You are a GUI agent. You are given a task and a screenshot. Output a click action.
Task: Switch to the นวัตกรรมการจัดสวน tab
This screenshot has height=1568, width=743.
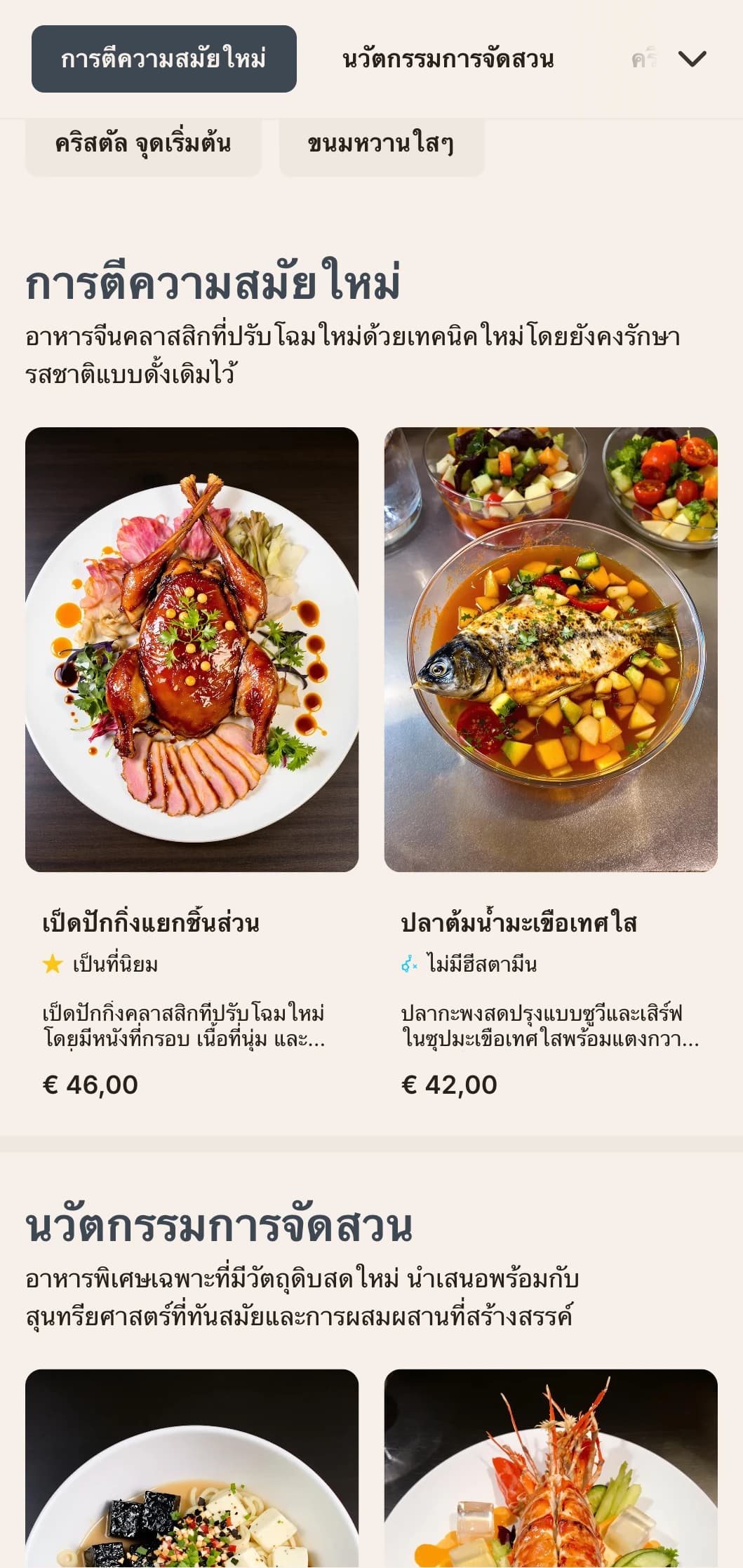pos(448,59)
